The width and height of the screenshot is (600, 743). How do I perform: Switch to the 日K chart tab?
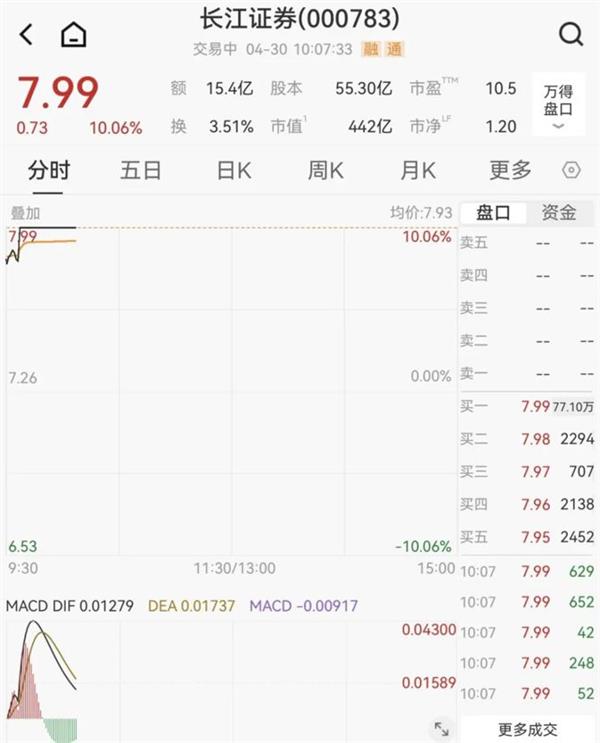(233, 171)
